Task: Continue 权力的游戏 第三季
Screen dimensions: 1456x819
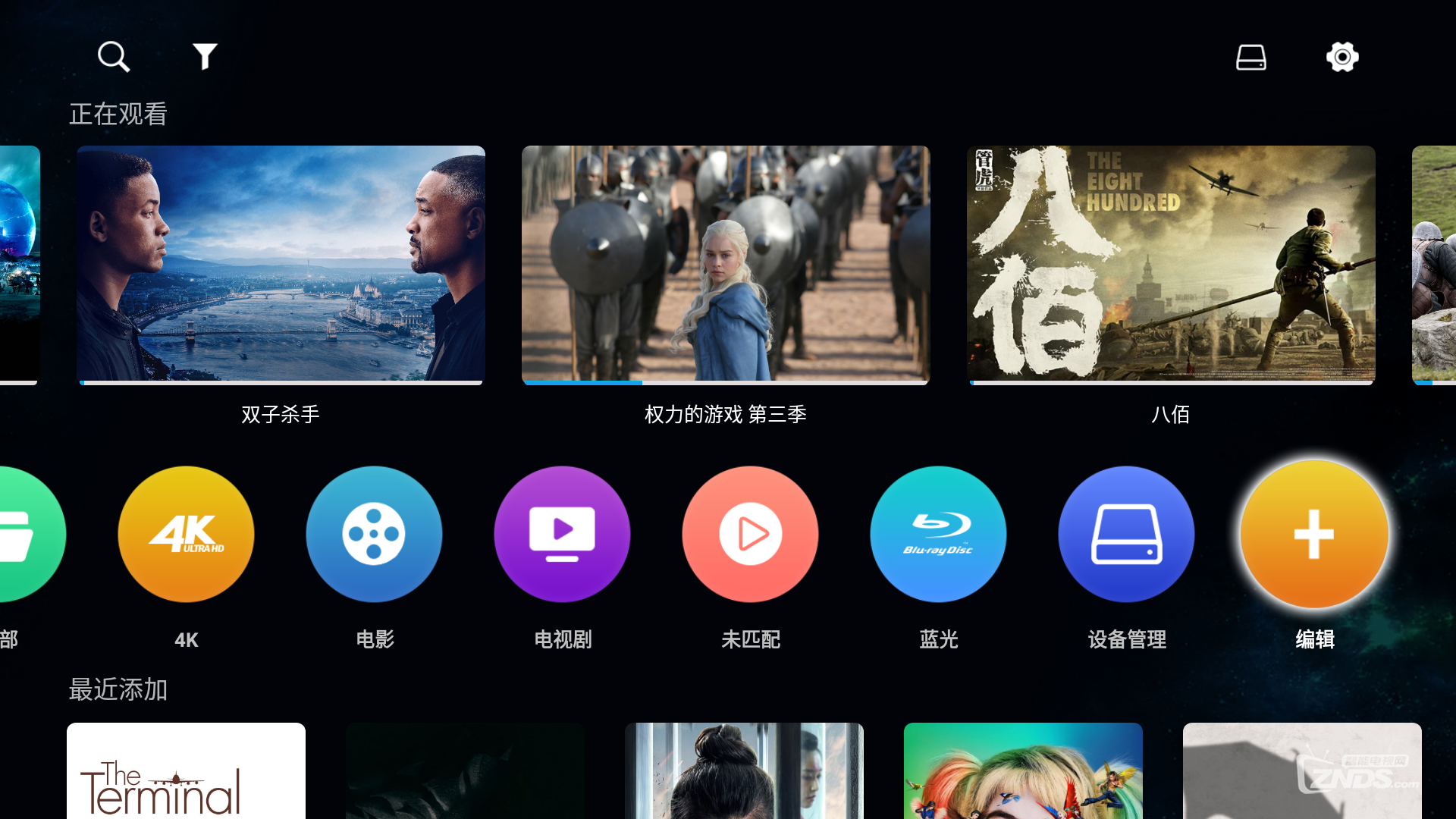Action: point(725,264)
